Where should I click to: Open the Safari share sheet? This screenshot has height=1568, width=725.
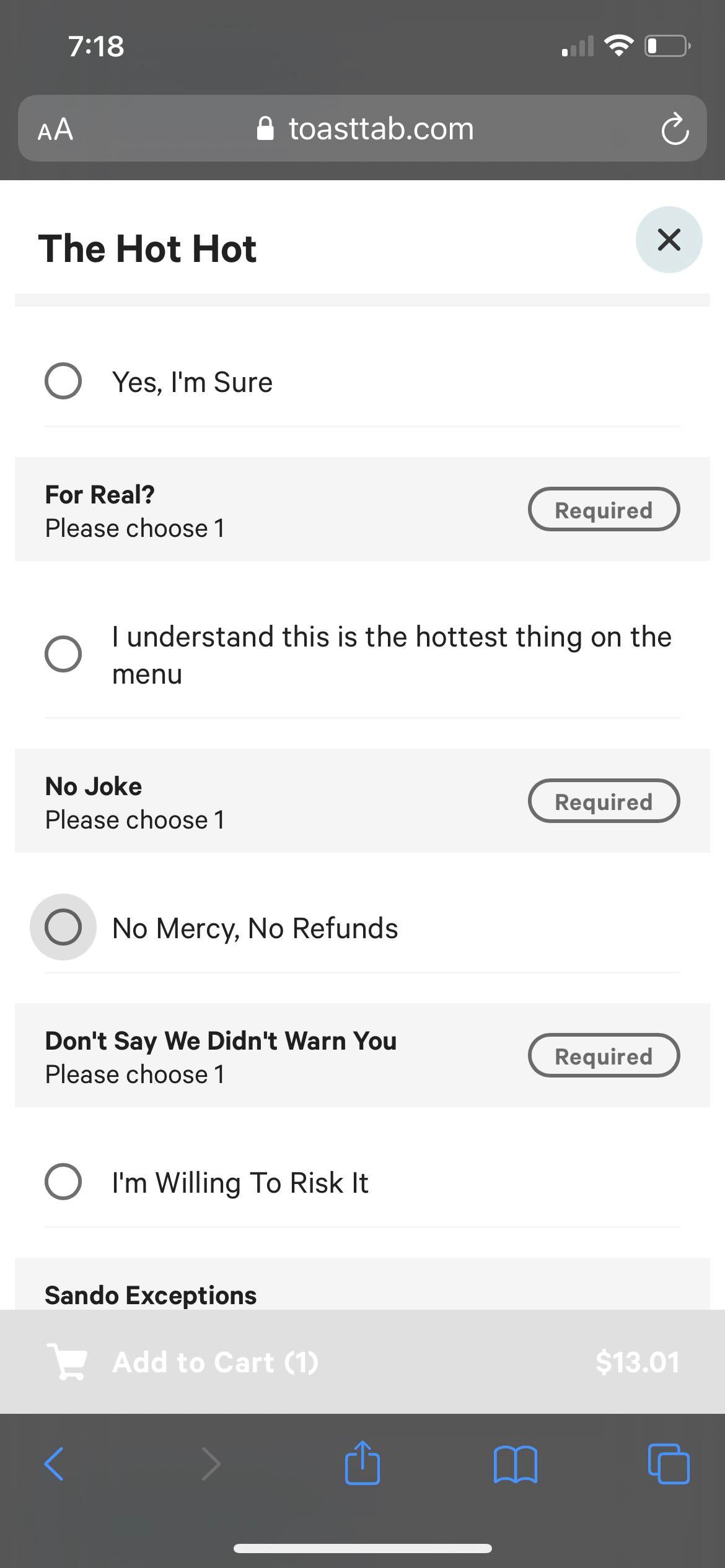pyautogui.click(x=362, y=1463)
